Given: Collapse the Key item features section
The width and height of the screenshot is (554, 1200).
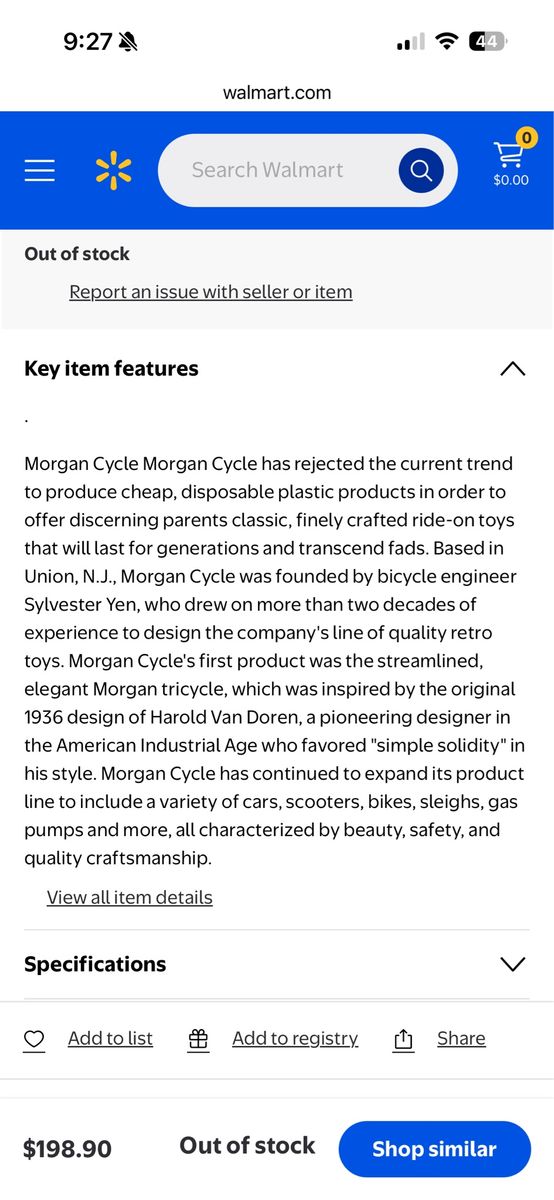Looking at the screenshot, I should [512, 369].
